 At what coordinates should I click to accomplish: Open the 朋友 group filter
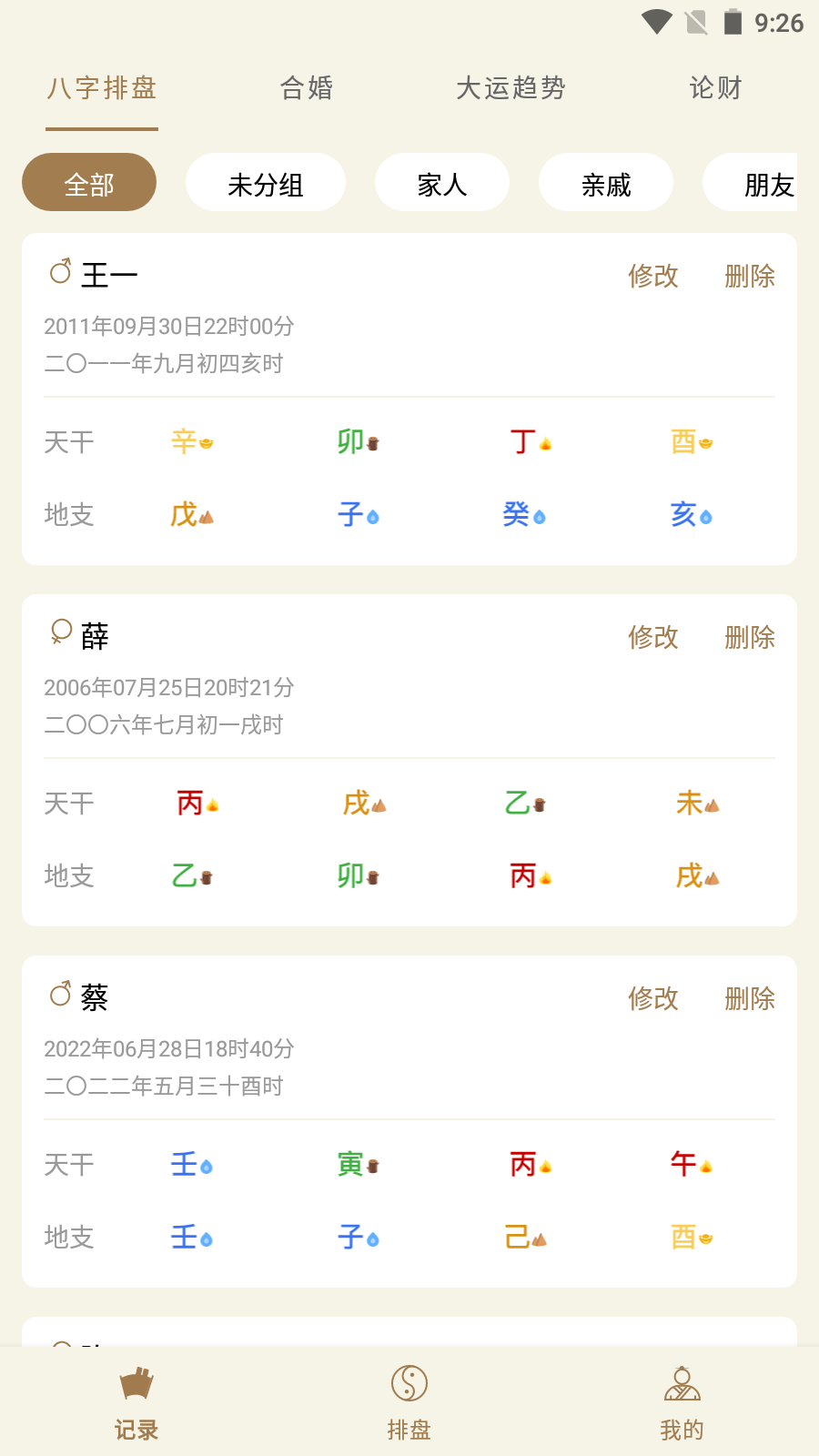[x=767, y=182]
